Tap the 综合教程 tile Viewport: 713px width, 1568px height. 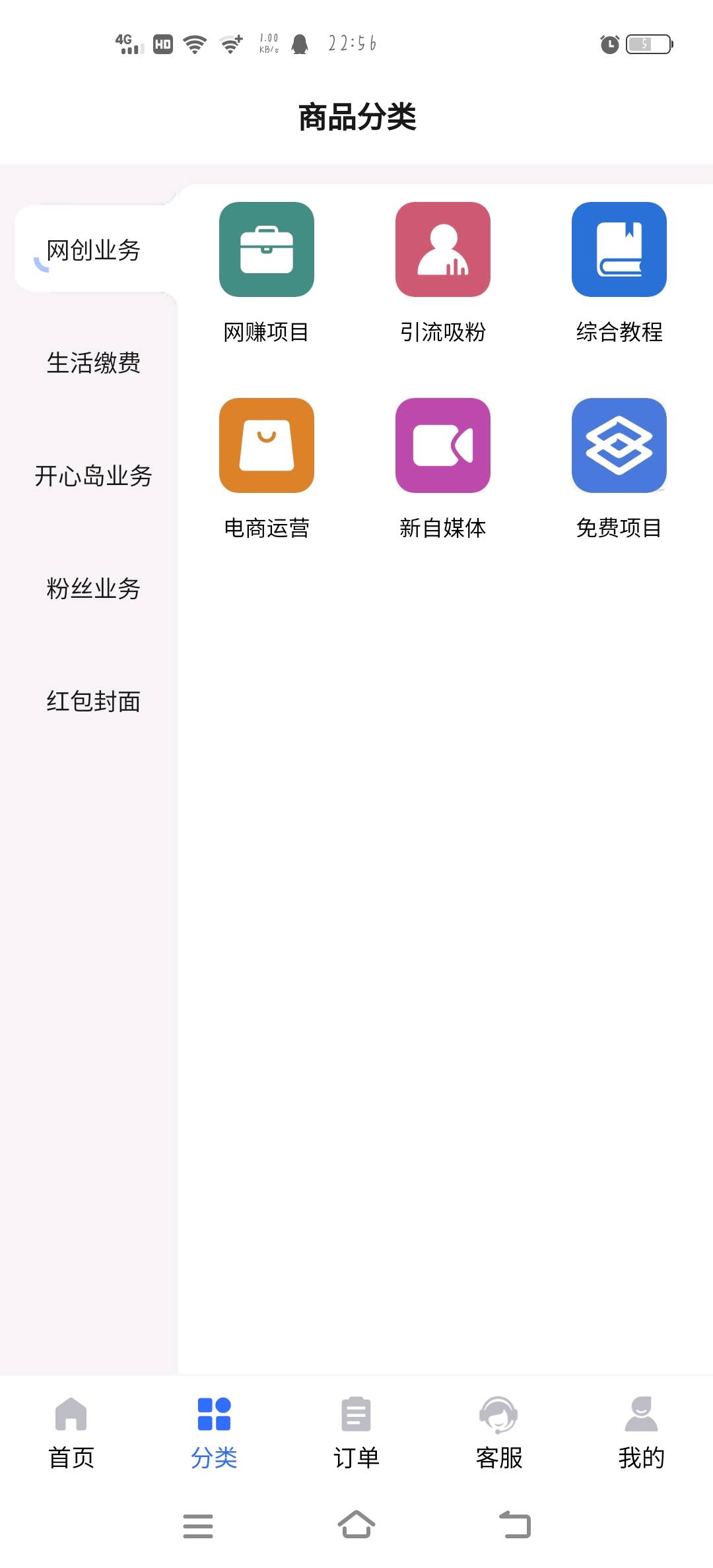pos(619,273)
